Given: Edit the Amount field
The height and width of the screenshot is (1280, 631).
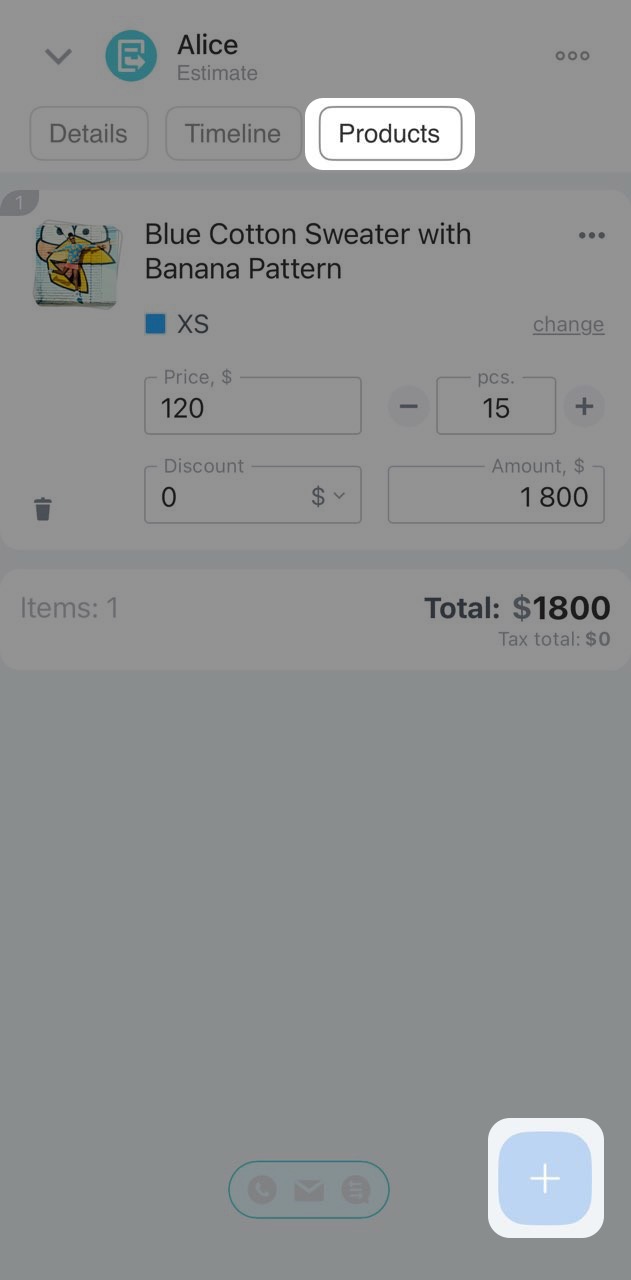Looking at the screenshot, I should [496, 496].
